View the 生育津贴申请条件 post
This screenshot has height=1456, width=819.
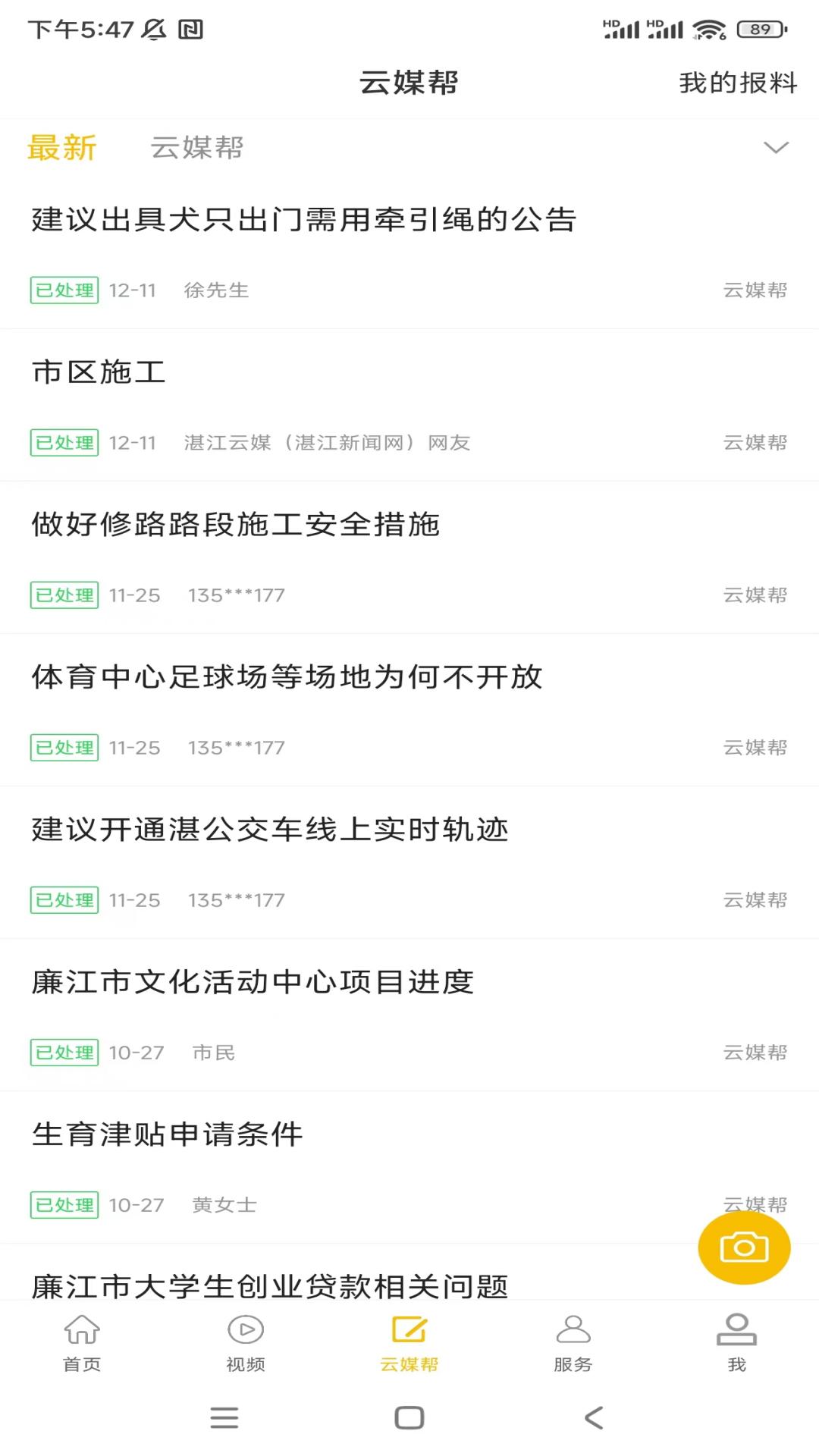point(167,1134)
